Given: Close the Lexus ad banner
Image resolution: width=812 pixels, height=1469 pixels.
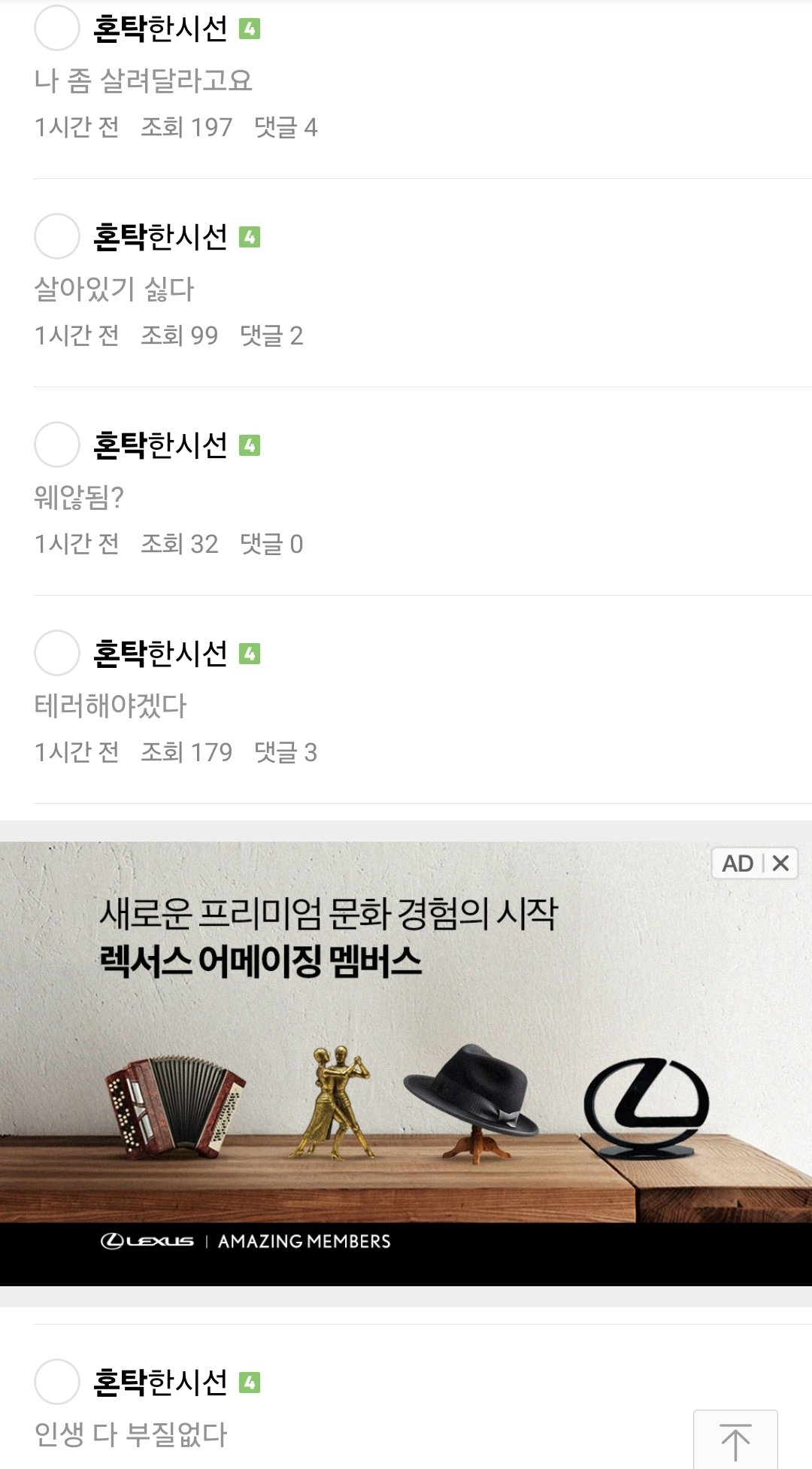Looking at the screenshot, I should point(781,863).
